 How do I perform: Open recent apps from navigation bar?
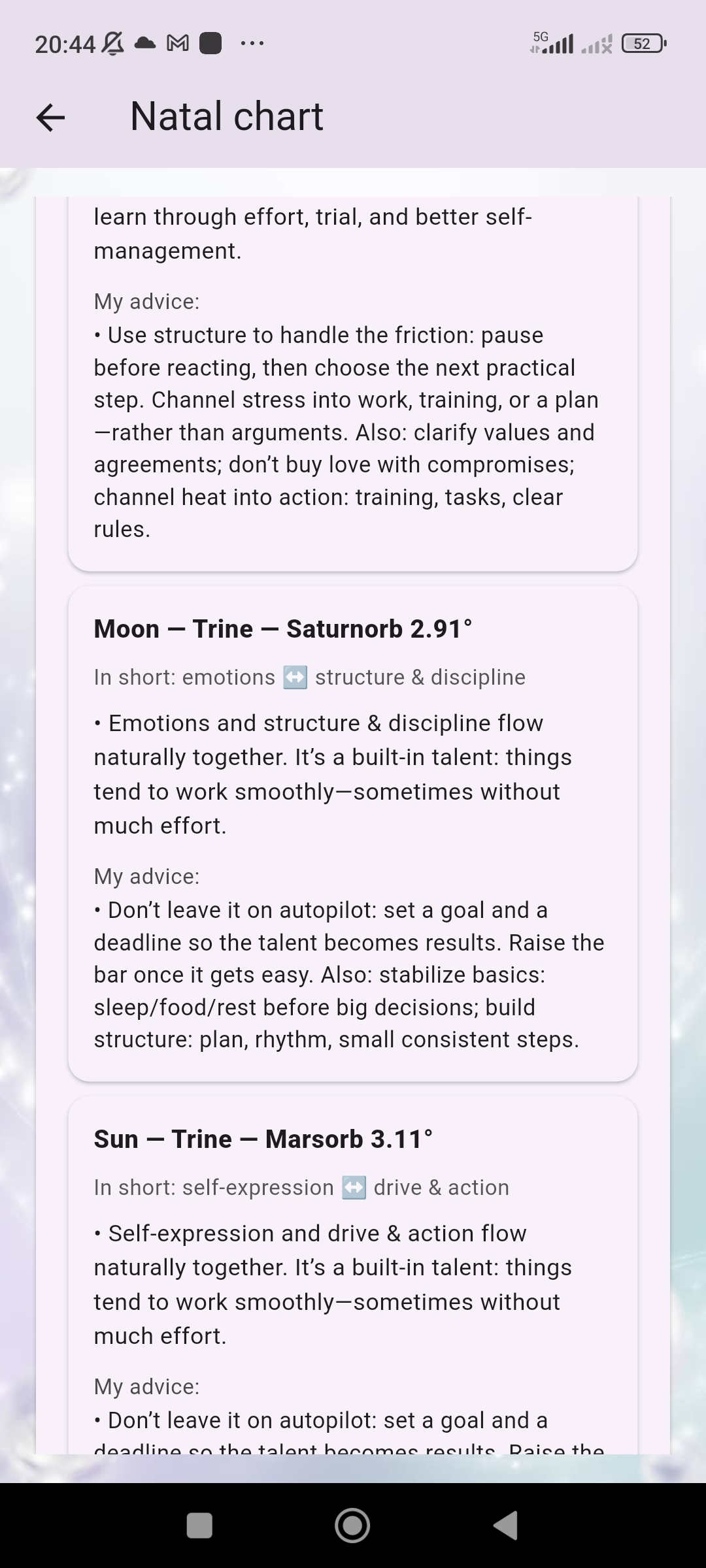pyautogui.click(x=199, y=1526)
